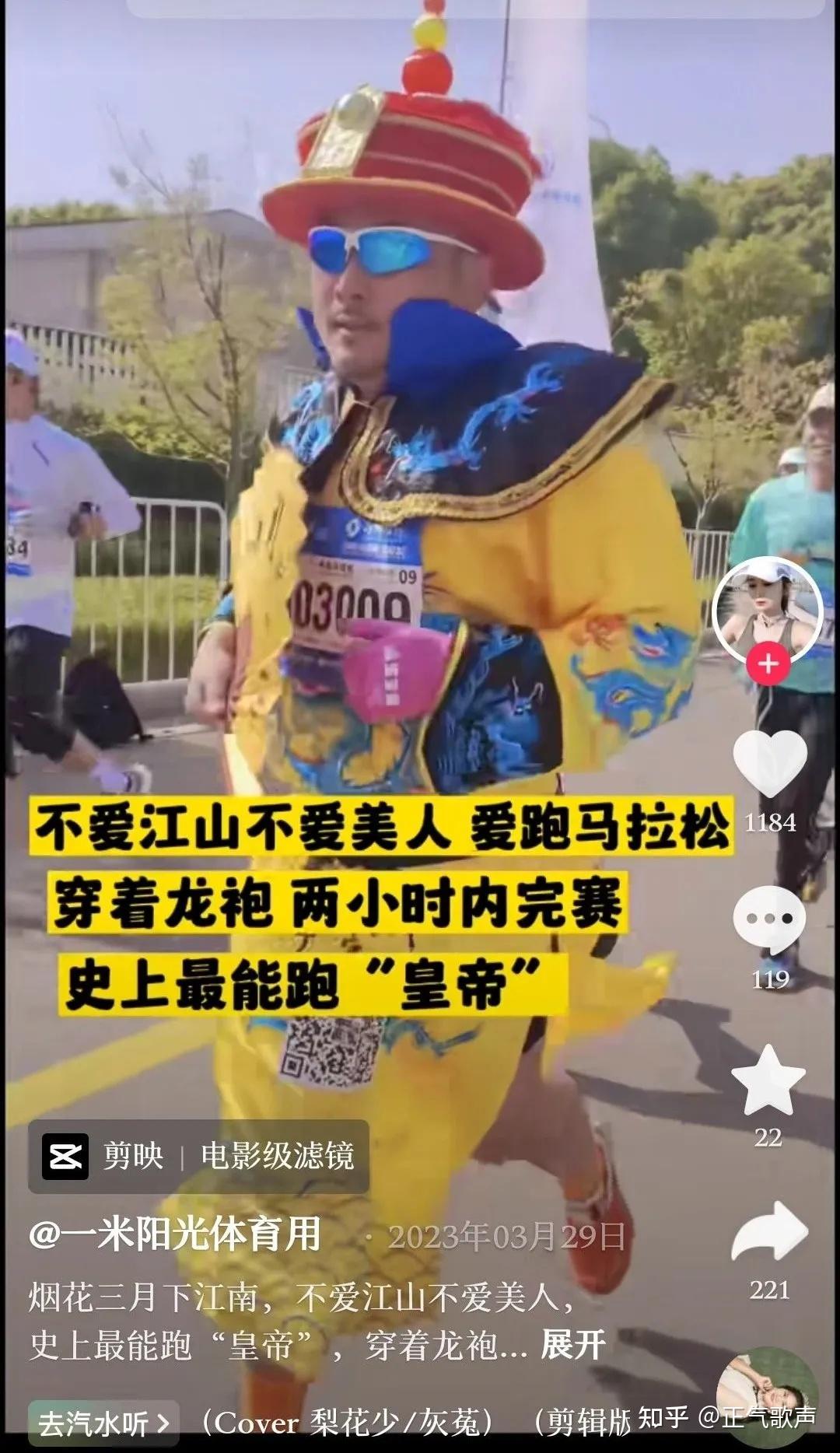
Task: Open the 剪映 电影级滤镜 effect chip
Action: pyautogui.click(x=198, y=1157)
